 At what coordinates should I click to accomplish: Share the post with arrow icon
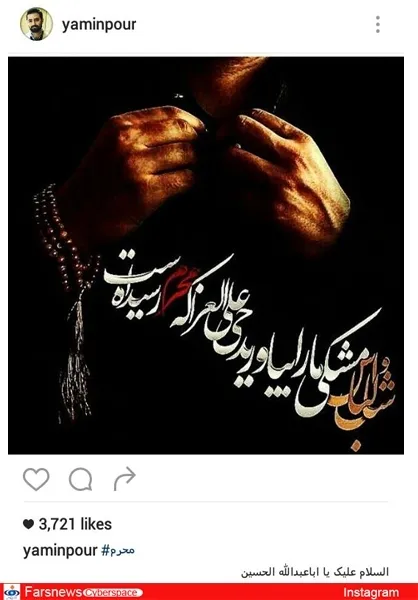pos(125,478)
